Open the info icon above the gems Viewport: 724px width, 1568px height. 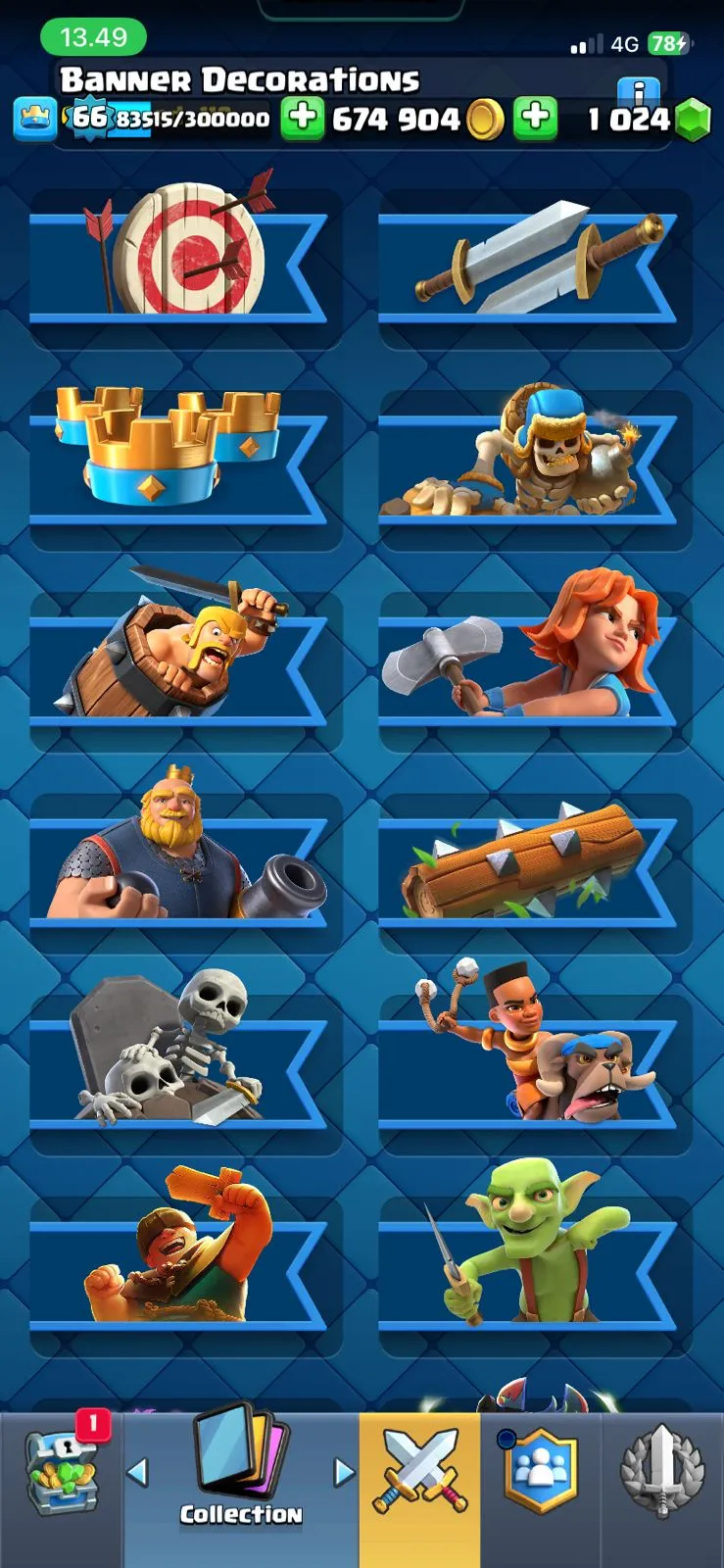click(x=640, y=92)
